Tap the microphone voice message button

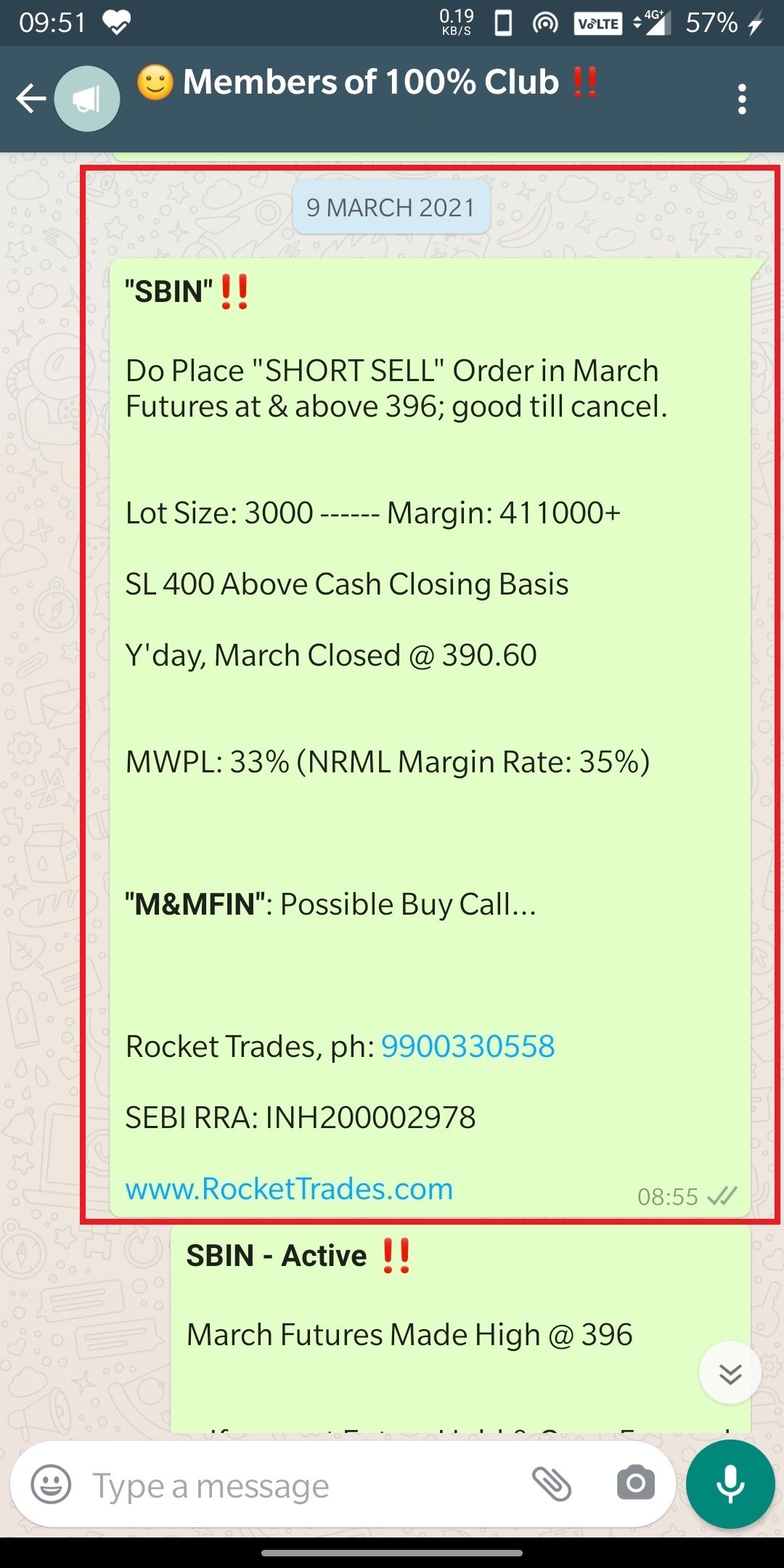click(730, 1485)
